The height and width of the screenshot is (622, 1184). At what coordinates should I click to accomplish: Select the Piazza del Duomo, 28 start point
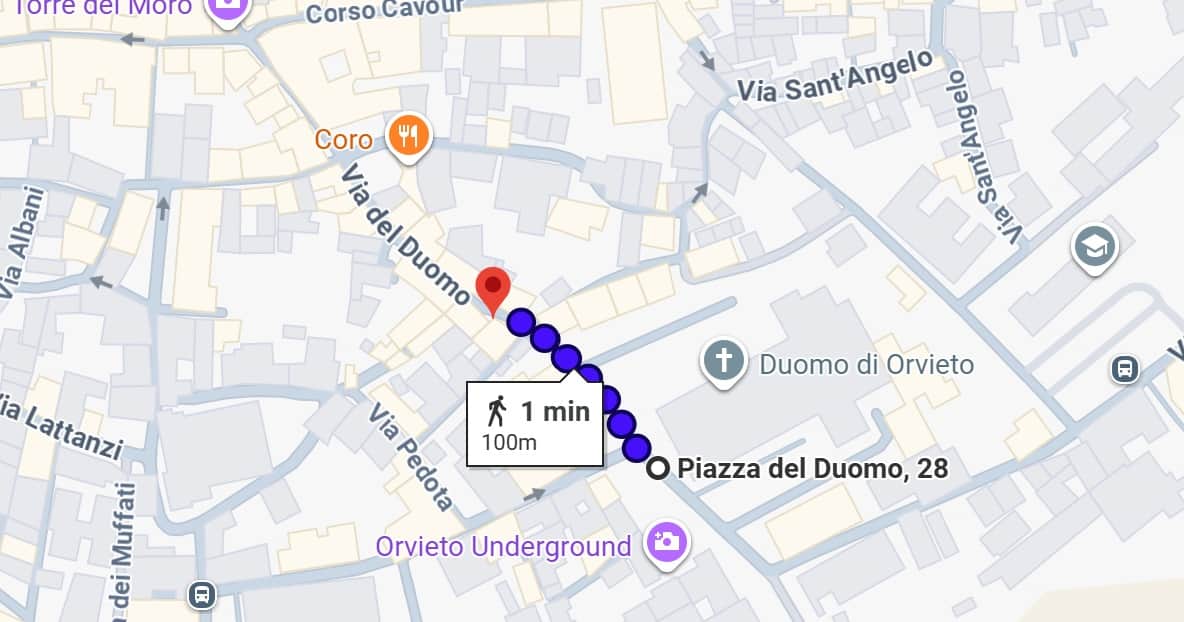658,468
